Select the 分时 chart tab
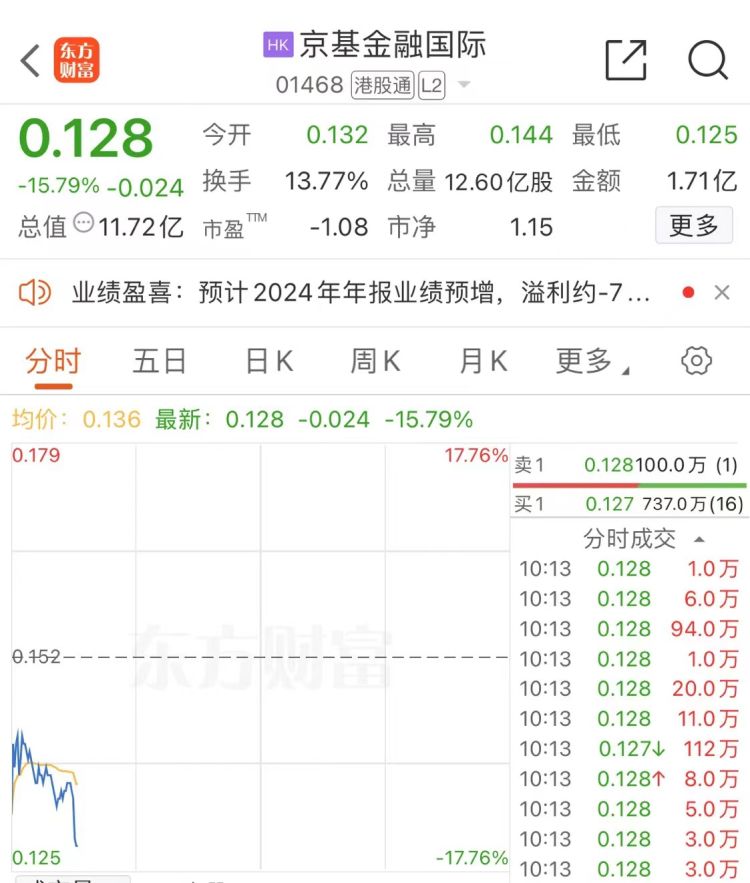The height and width of the screenshot is (883, 750). [53, 361]
